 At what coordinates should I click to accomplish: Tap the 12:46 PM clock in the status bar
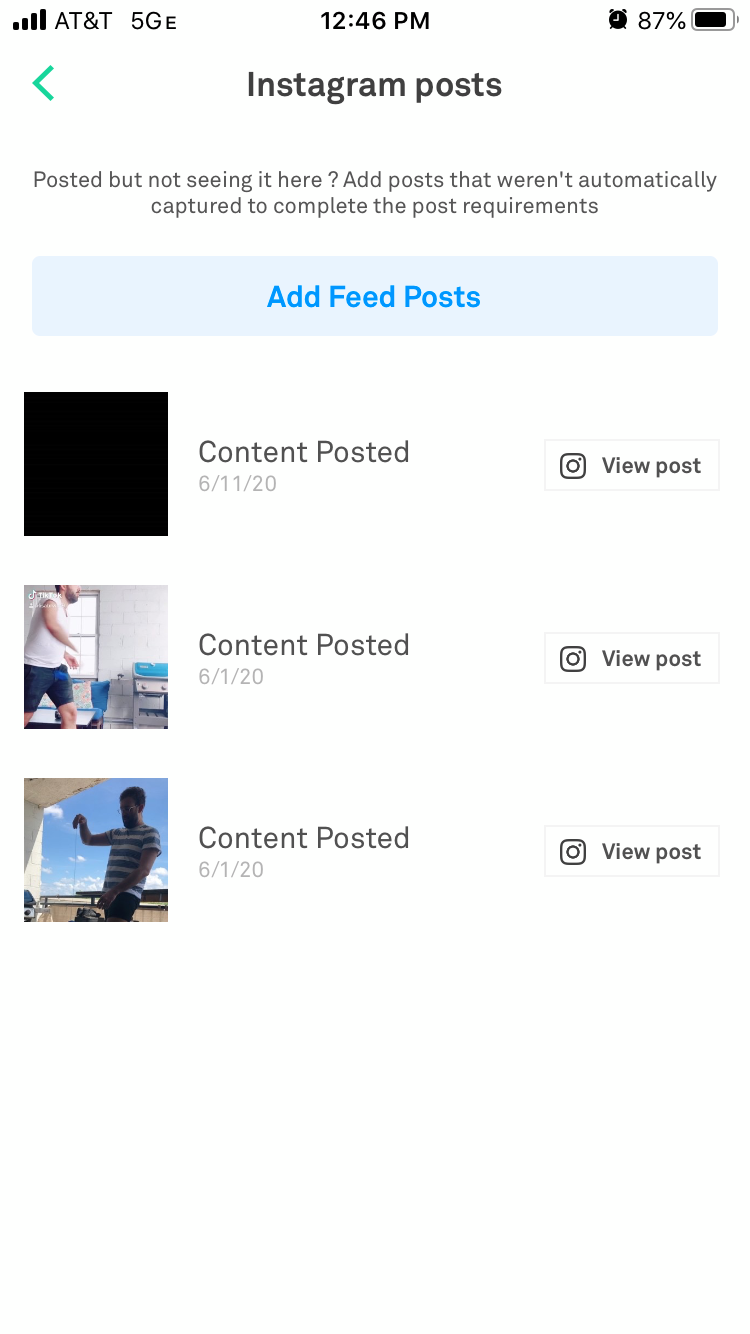[x=375, y=19]
